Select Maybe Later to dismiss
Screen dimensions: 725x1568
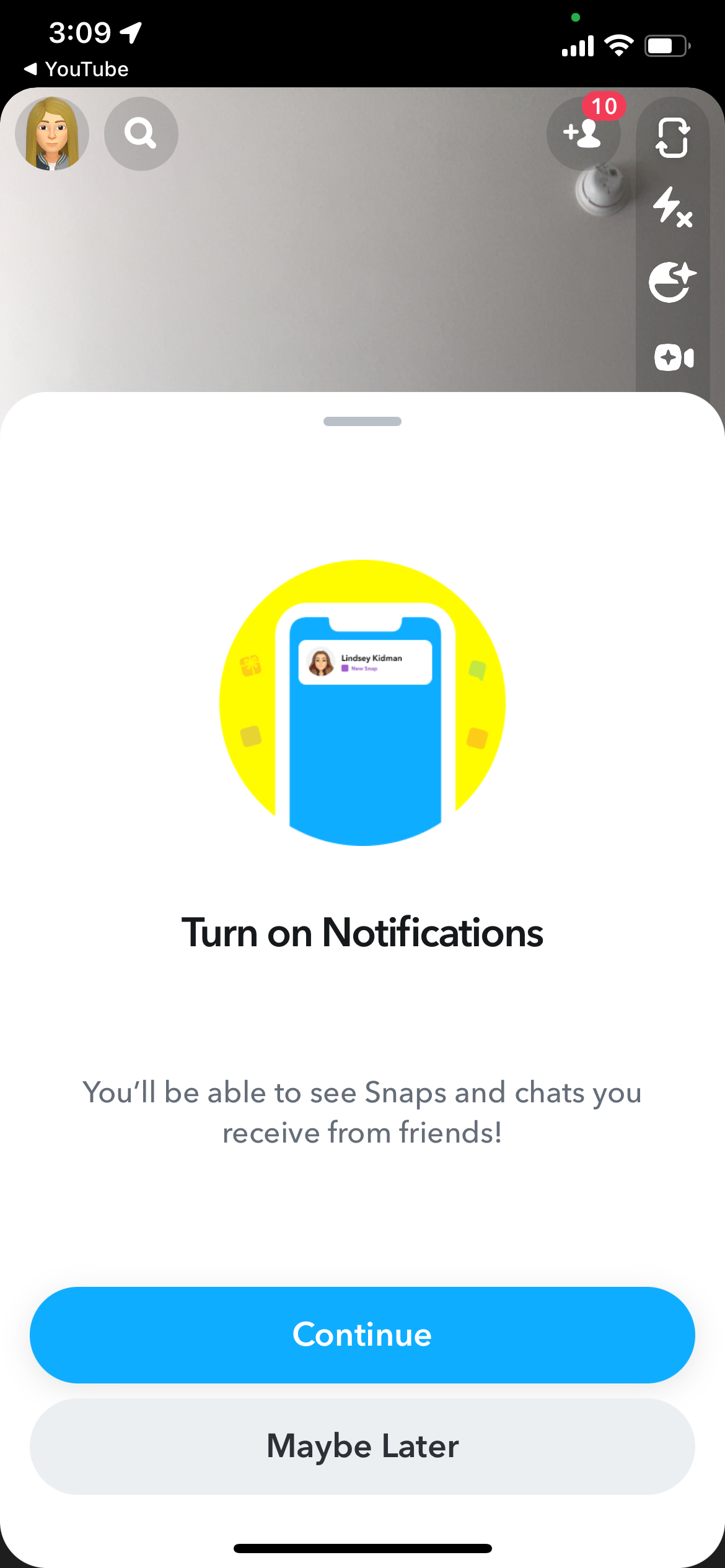click(x=362, y=1447)
